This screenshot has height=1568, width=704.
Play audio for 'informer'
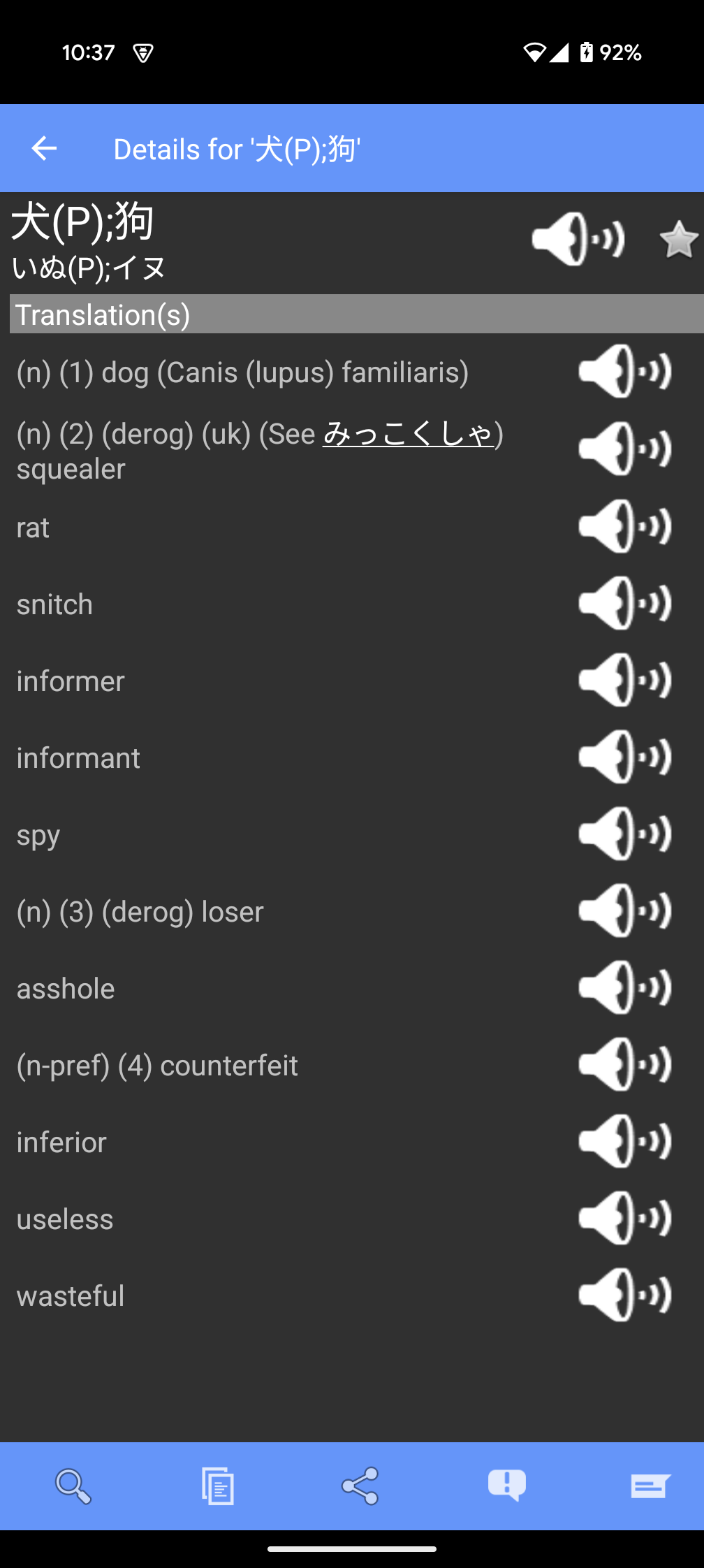pos(624,680)
